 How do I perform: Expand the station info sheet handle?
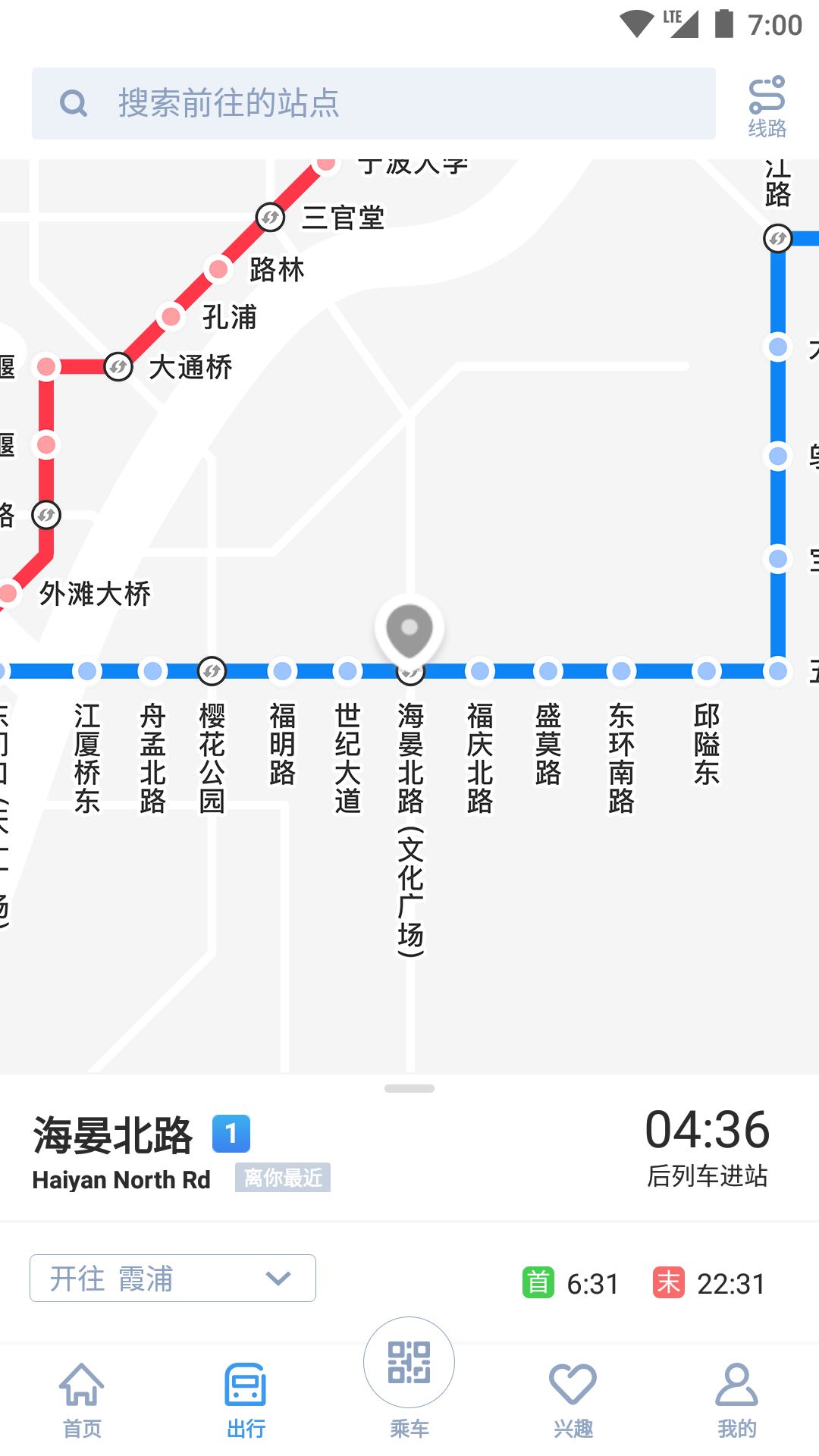409,1087
